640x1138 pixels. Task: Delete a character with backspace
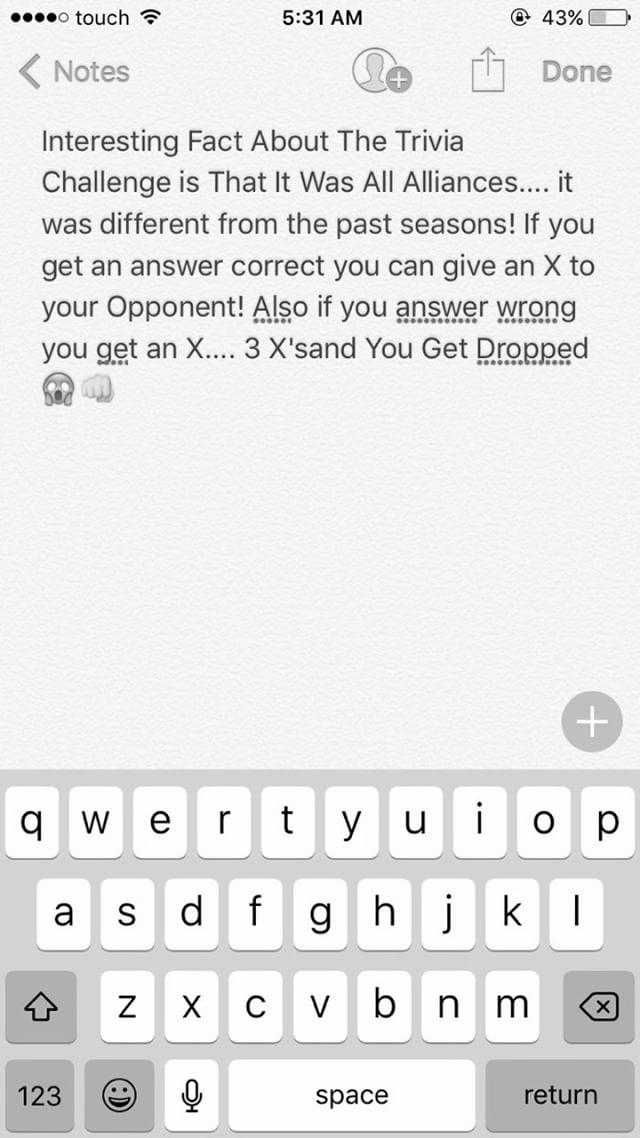(599, 1007)
